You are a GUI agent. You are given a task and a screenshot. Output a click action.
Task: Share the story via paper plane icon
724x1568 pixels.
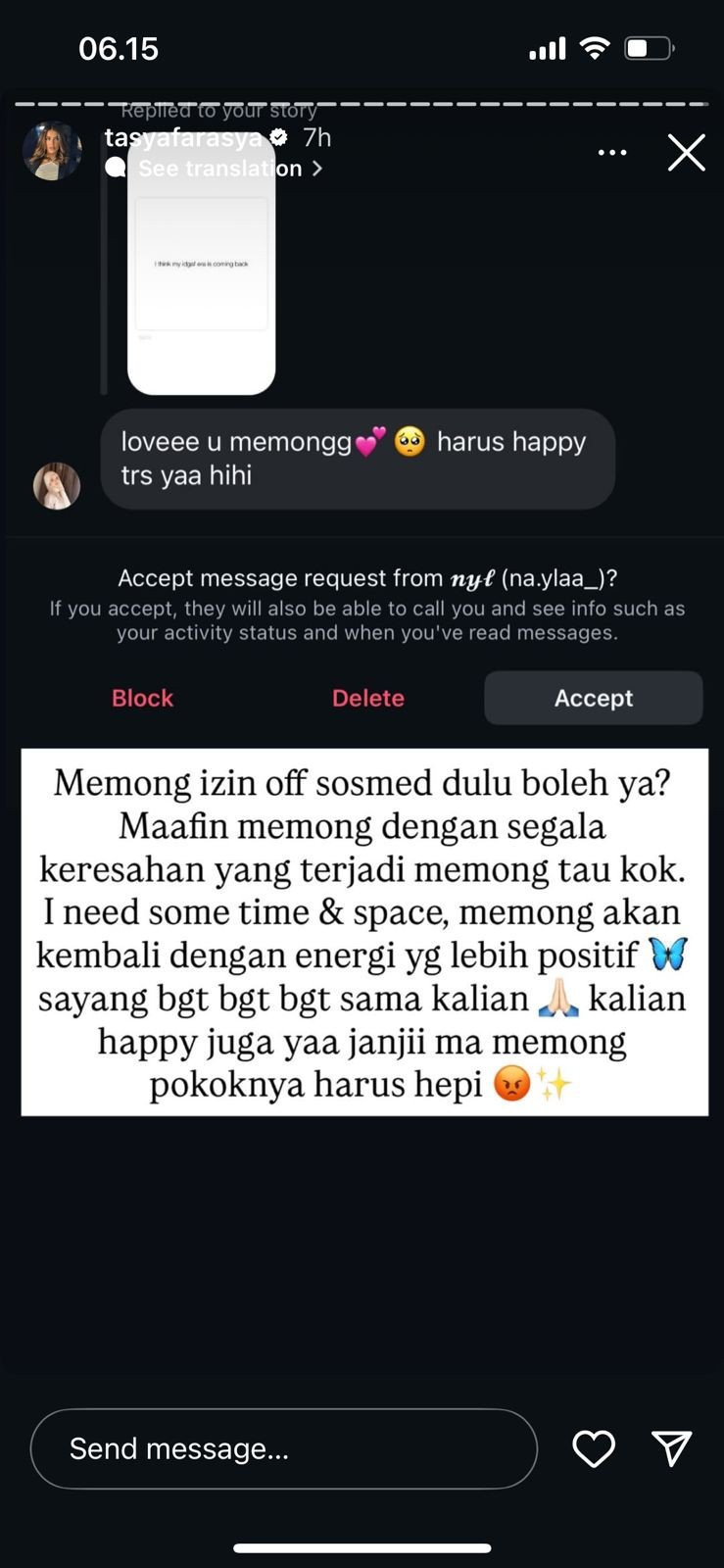[672, 1447]
